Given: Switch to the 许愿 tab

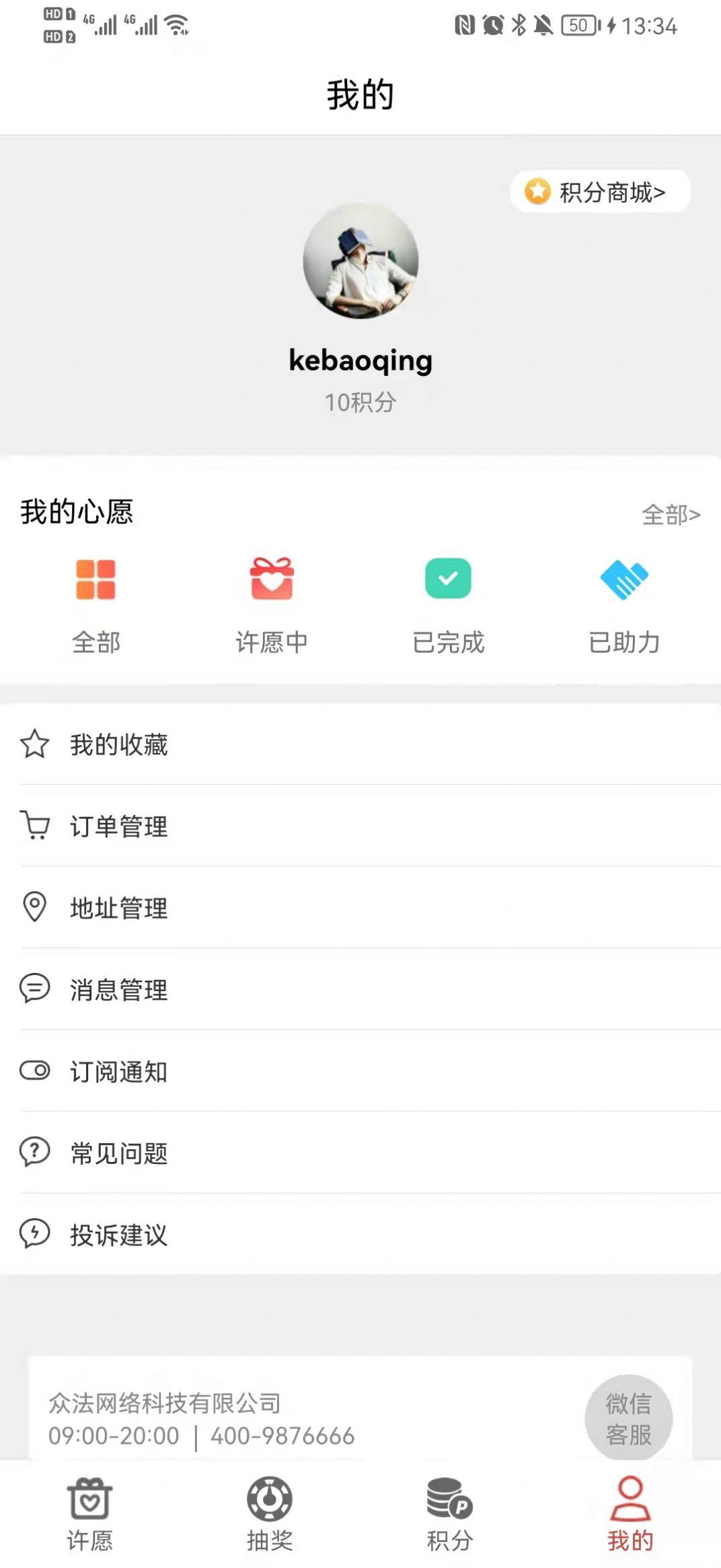Looking at the screenshot, I should [x=89, y=1514].
